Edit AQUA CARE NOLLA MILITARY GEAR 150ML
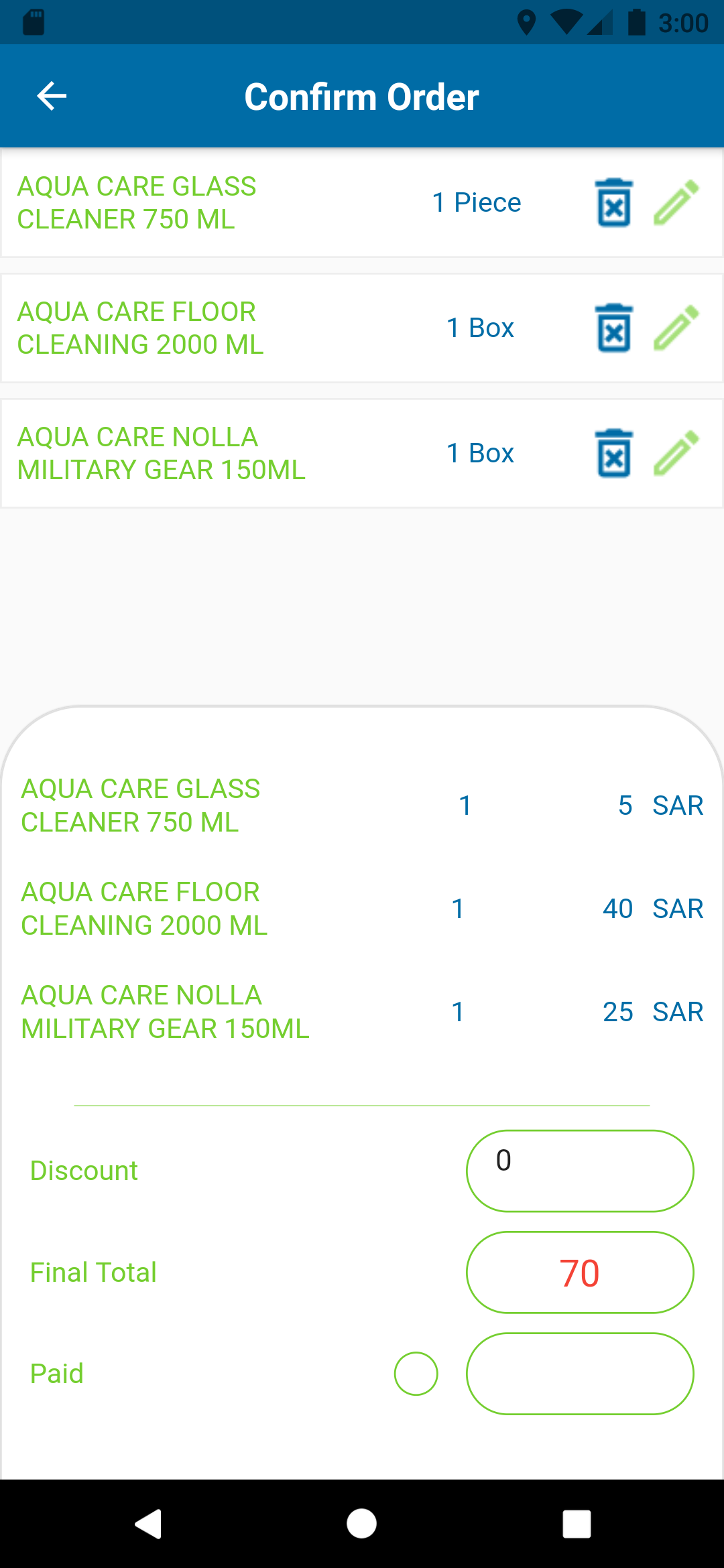 pos(676,453)
